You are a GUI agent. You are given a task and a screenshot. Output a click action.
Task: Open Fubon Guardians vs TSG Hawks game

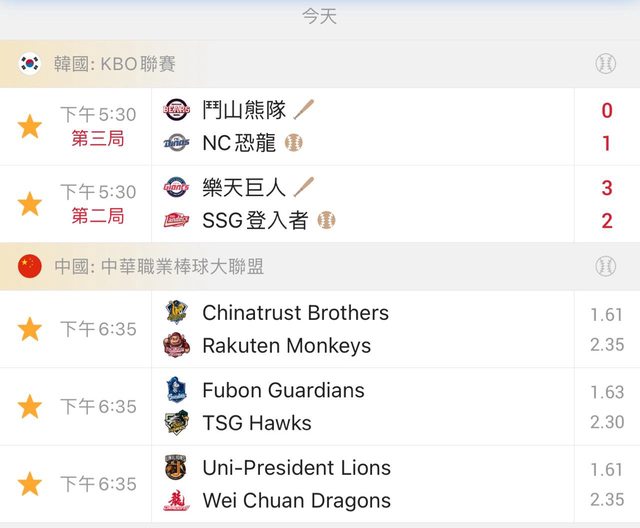point(360,407)
